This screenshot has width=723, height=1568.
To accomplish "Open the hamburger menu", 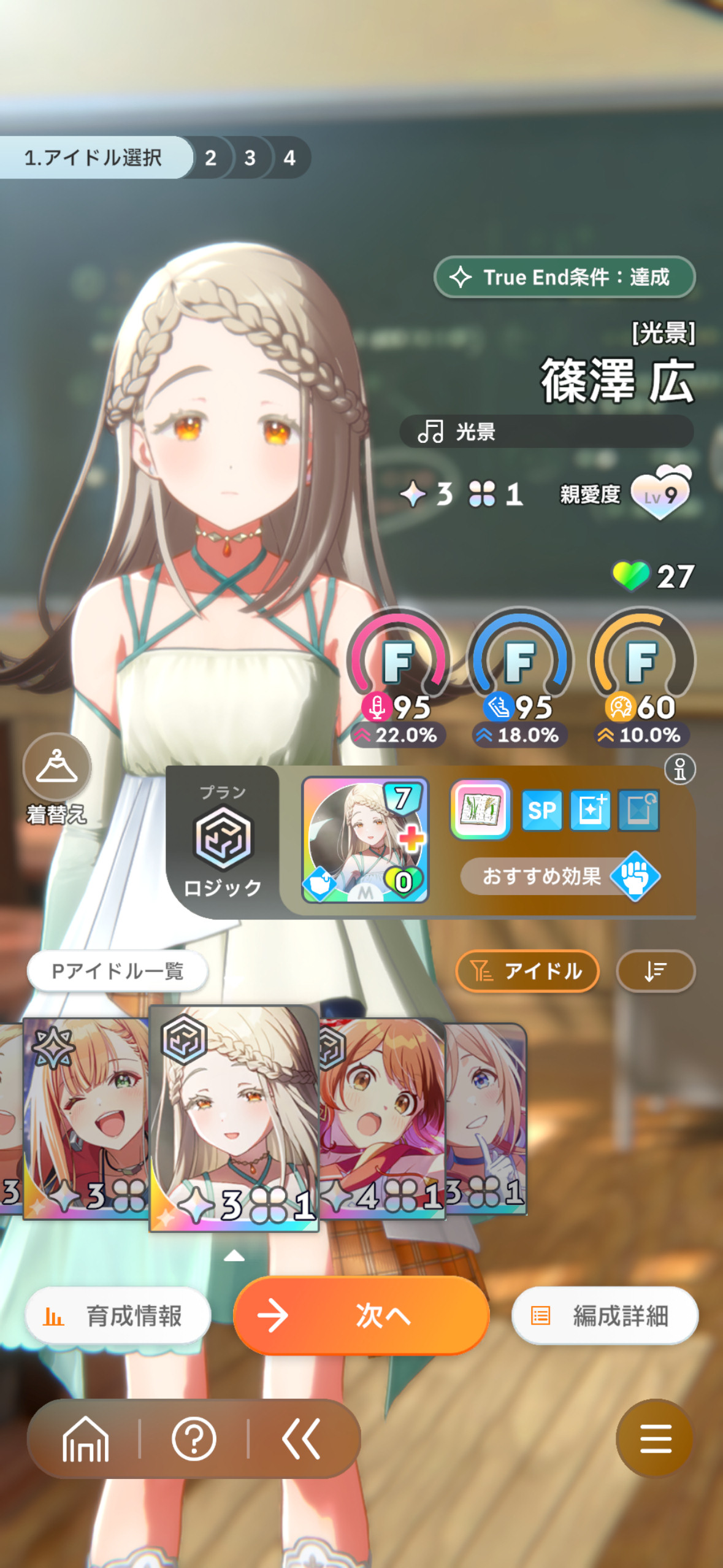I will [655, 1438].
